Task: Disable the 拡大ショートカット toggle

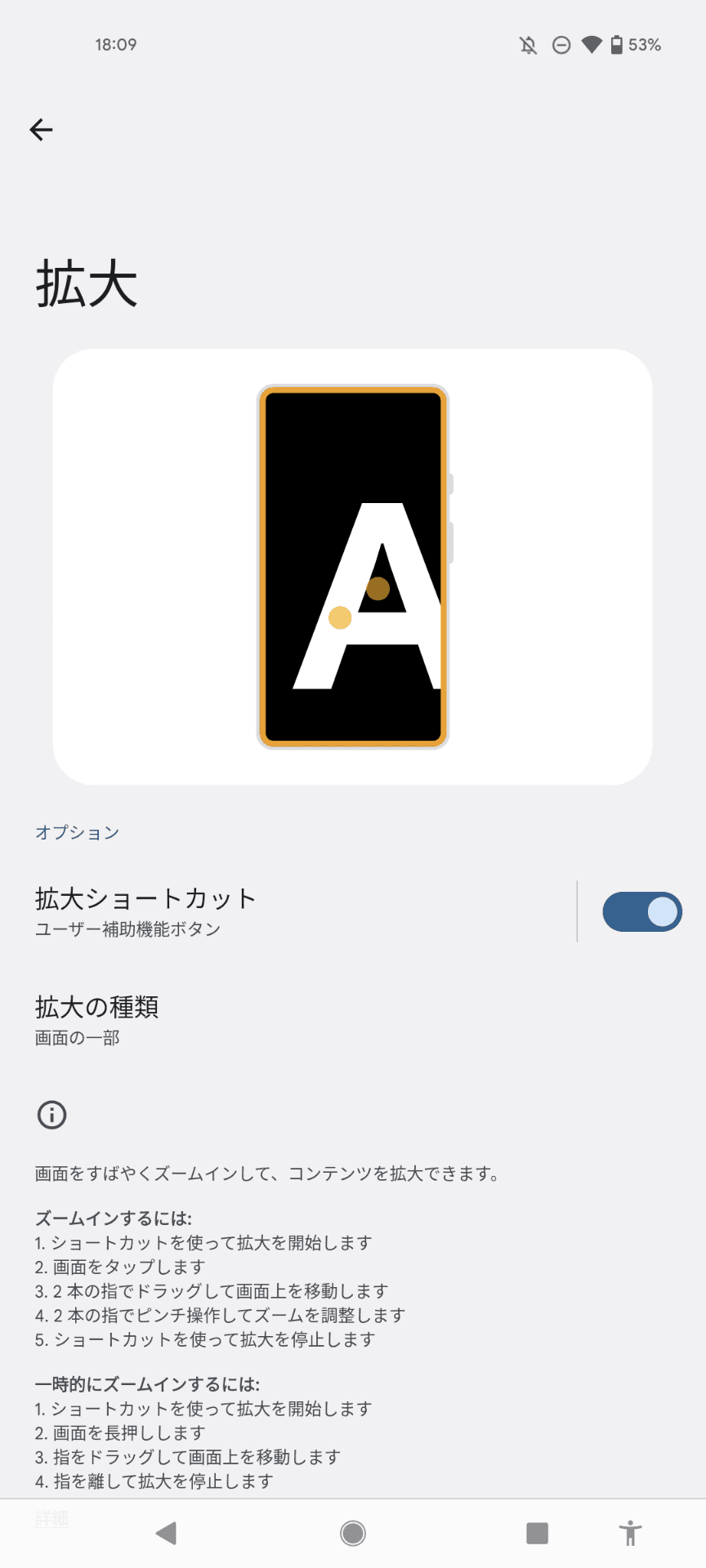Action: 642,911
